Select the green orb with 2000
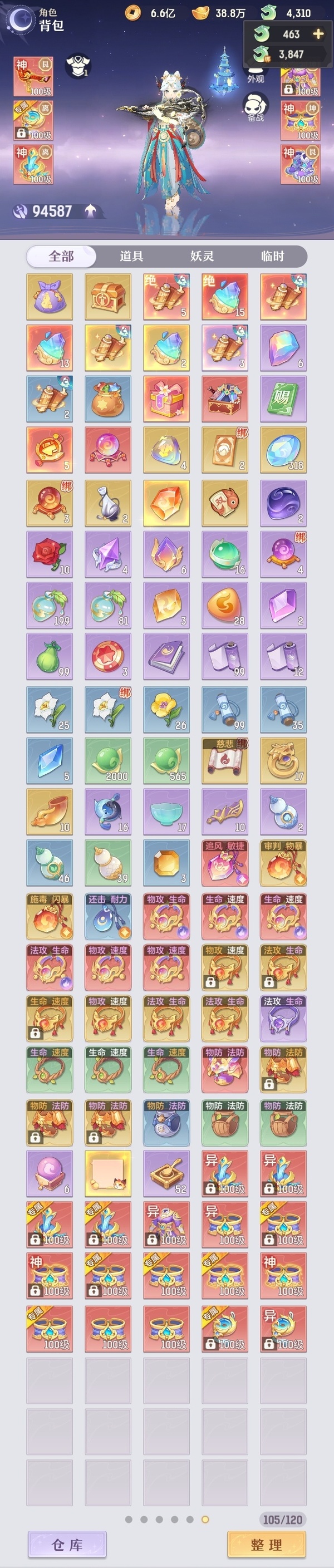 (x=107, y=761)
